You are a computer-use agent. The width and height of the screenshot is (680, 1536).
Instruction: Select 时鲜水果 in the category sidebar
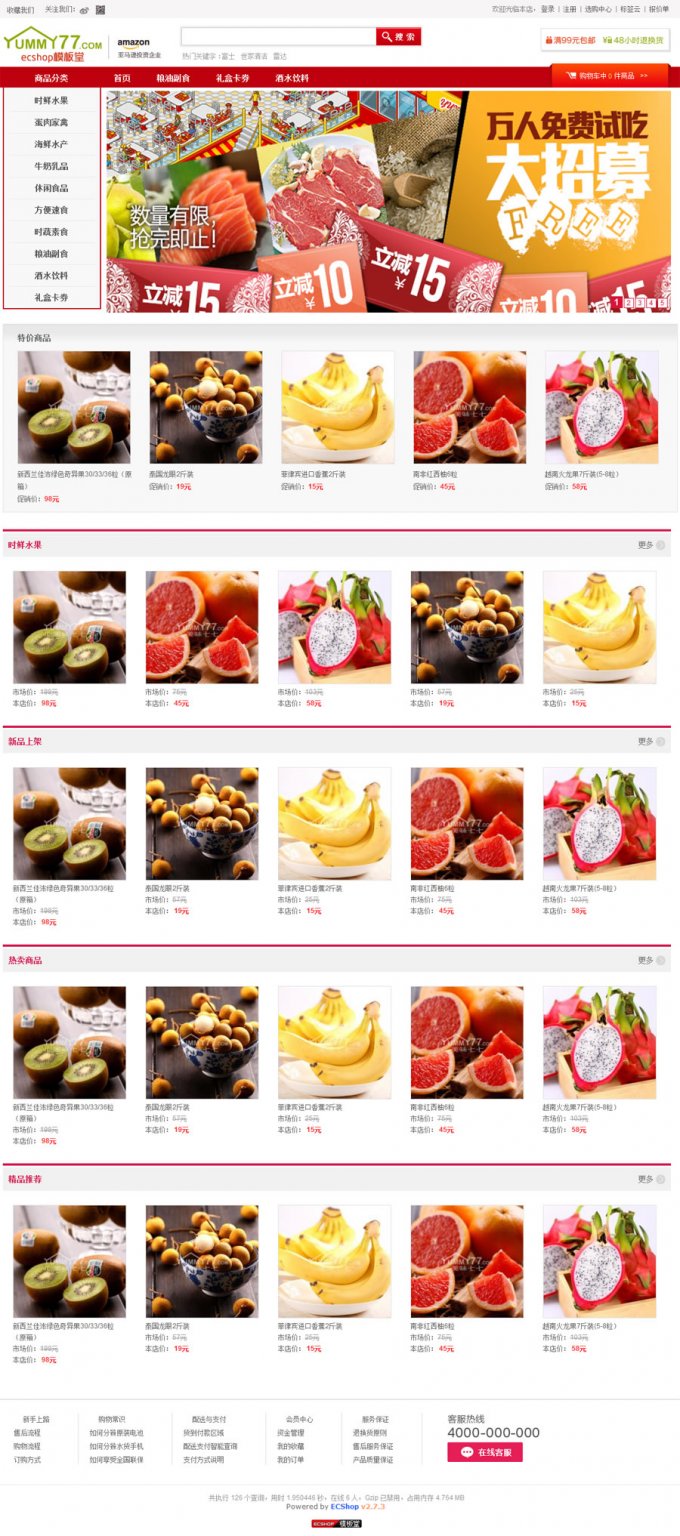51,100
